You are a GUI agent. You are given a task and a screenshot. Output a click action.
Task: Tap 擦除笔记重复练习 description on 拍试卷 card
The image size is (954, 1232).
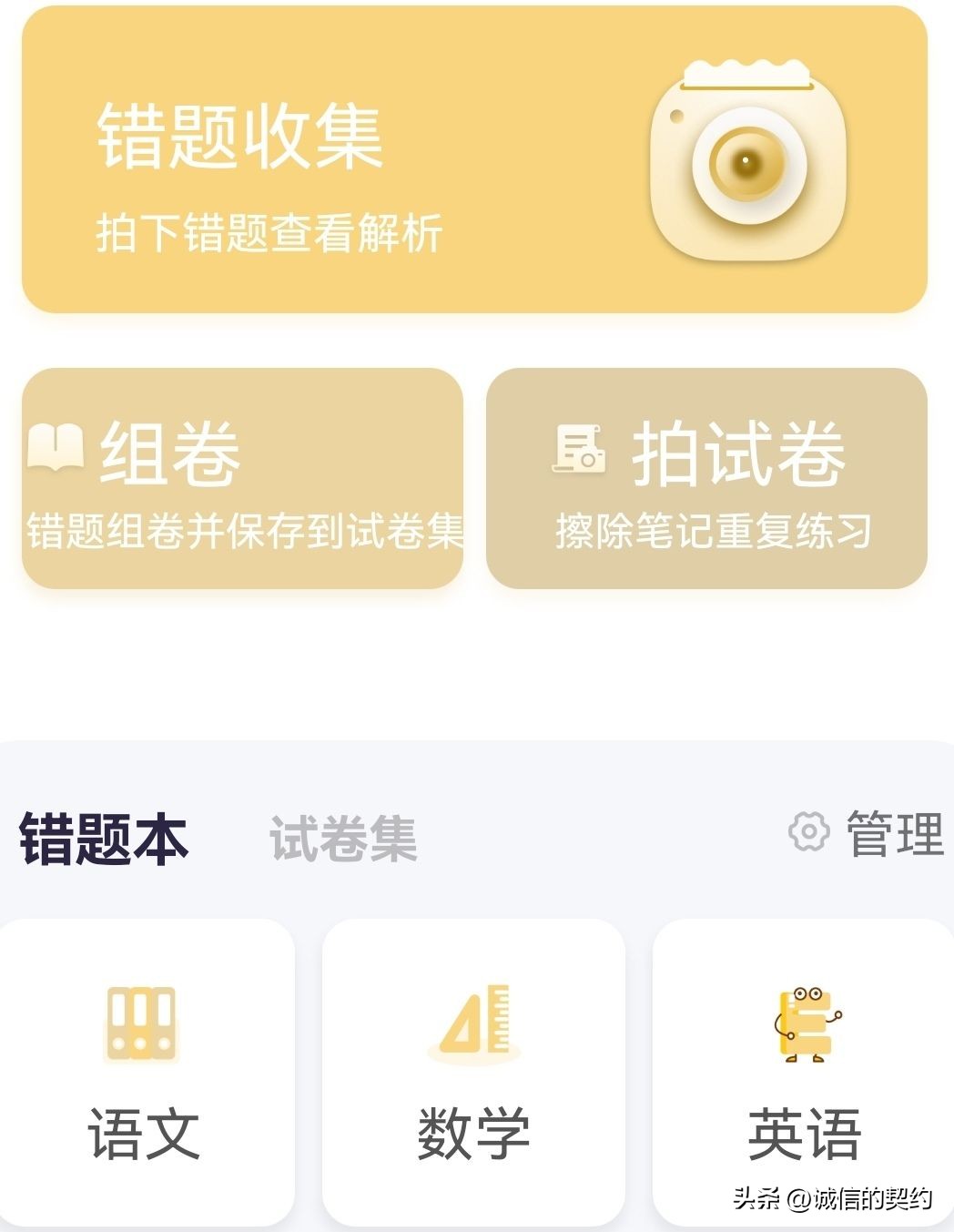(715, 528)
